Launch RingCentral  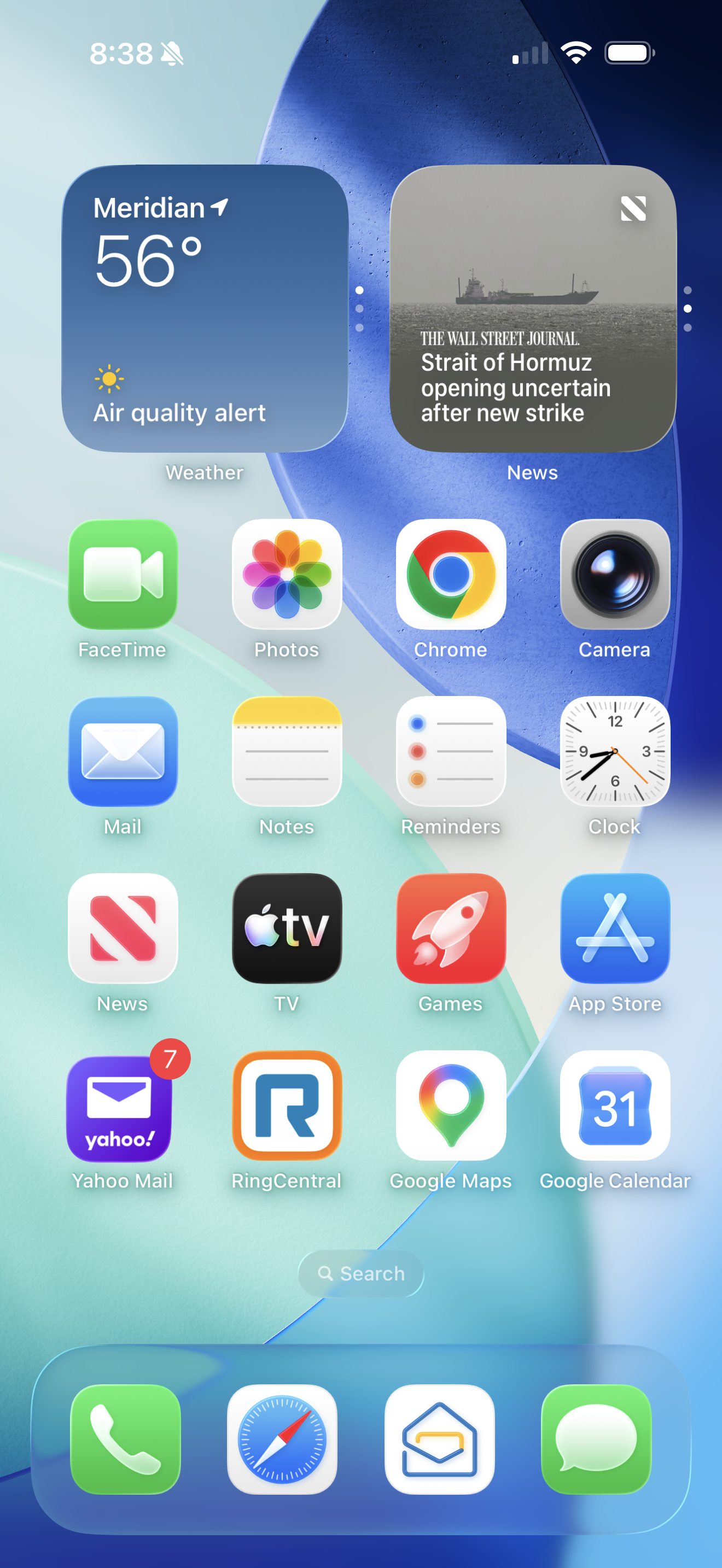(287, 1105)
